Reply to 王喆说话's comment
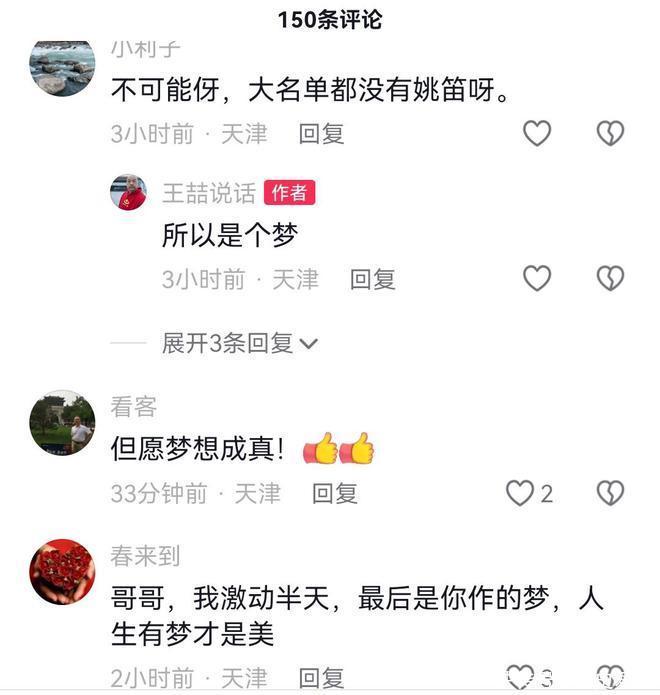The height and width of the screenshot is (695, 660). tap(373, 279)
